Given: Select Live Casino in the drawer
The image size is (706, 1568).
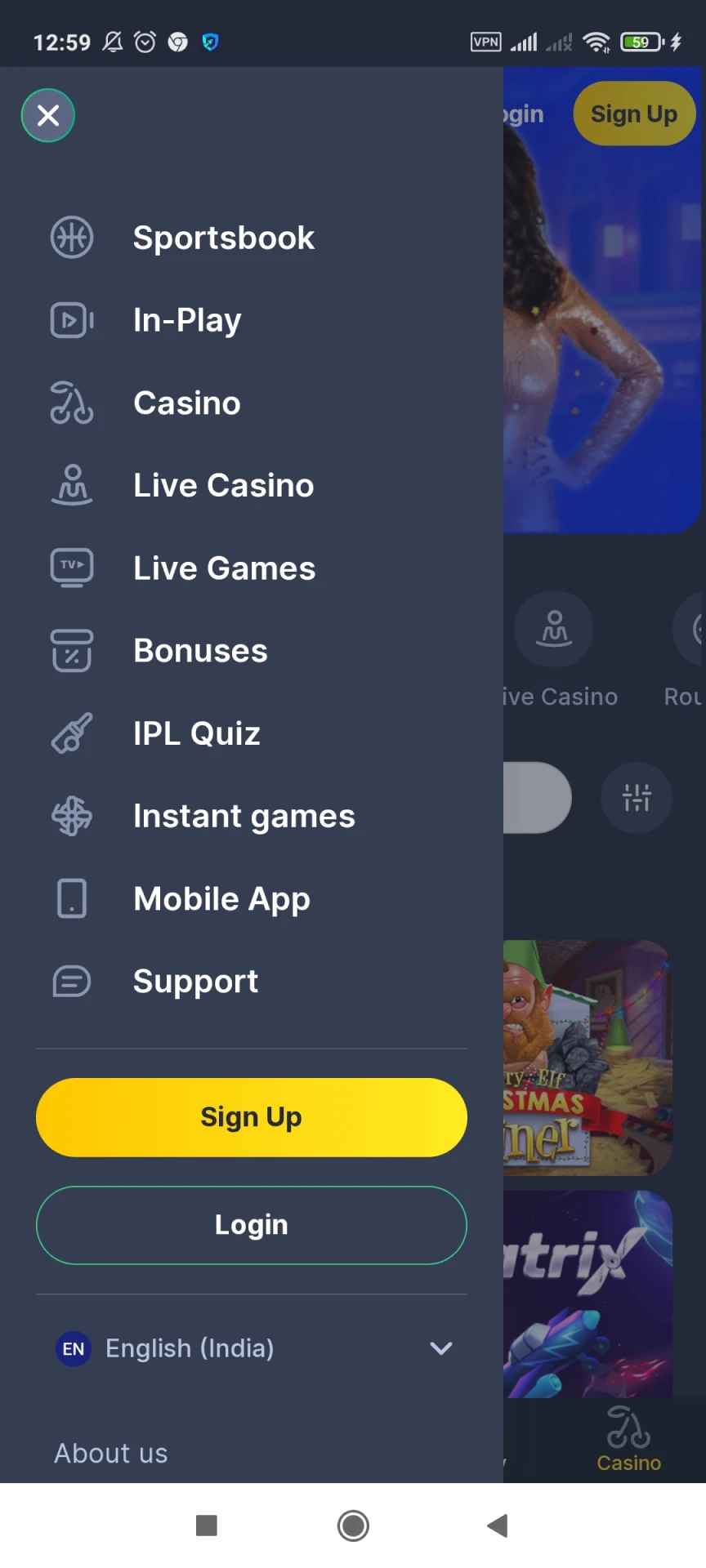Looking at the screenshot, I should click(223, 485).
